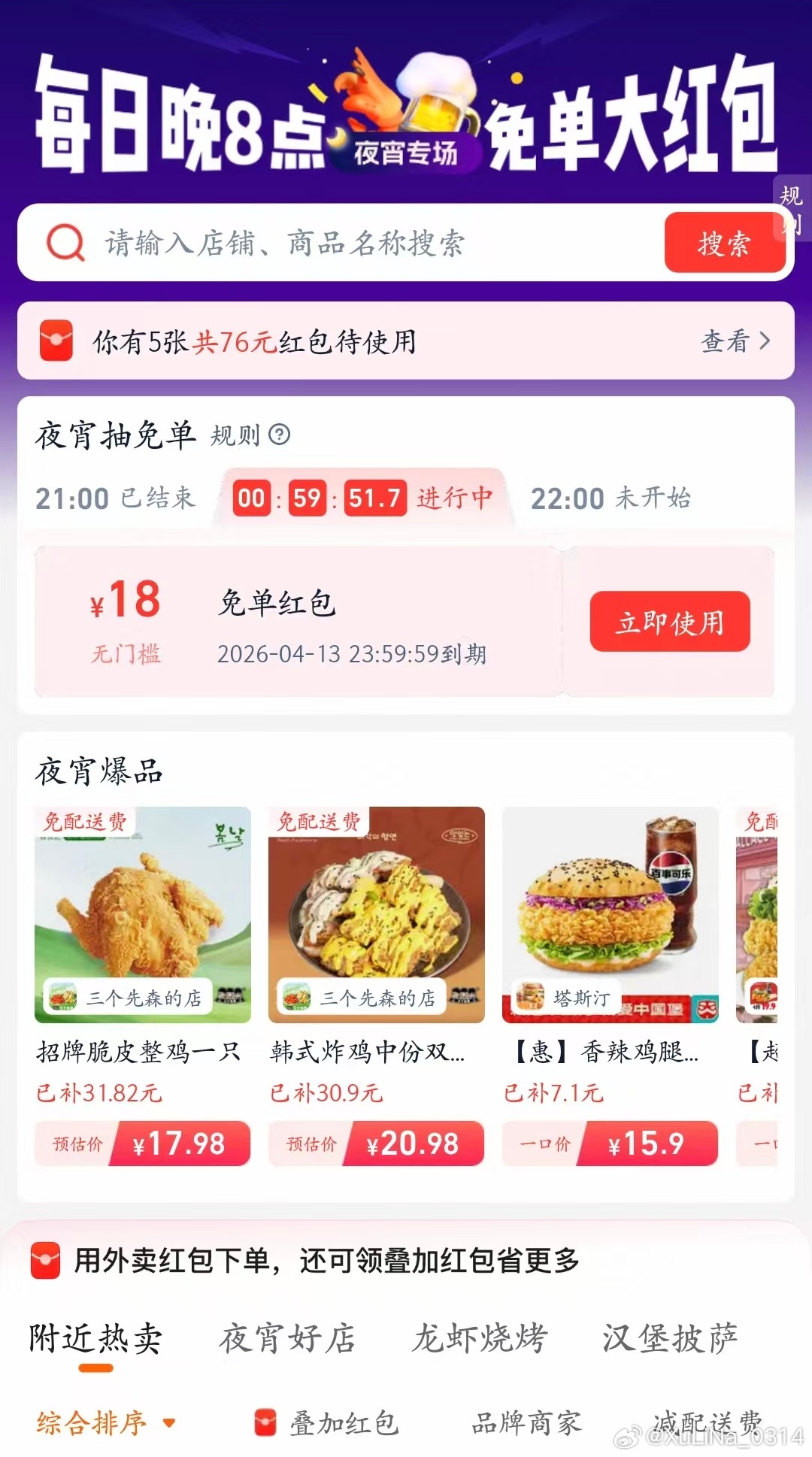This screenshot has height=1457, width=812.
Task: Use the ¥18 免单红包 with 立即使用
Action: (x=669, y=622)
